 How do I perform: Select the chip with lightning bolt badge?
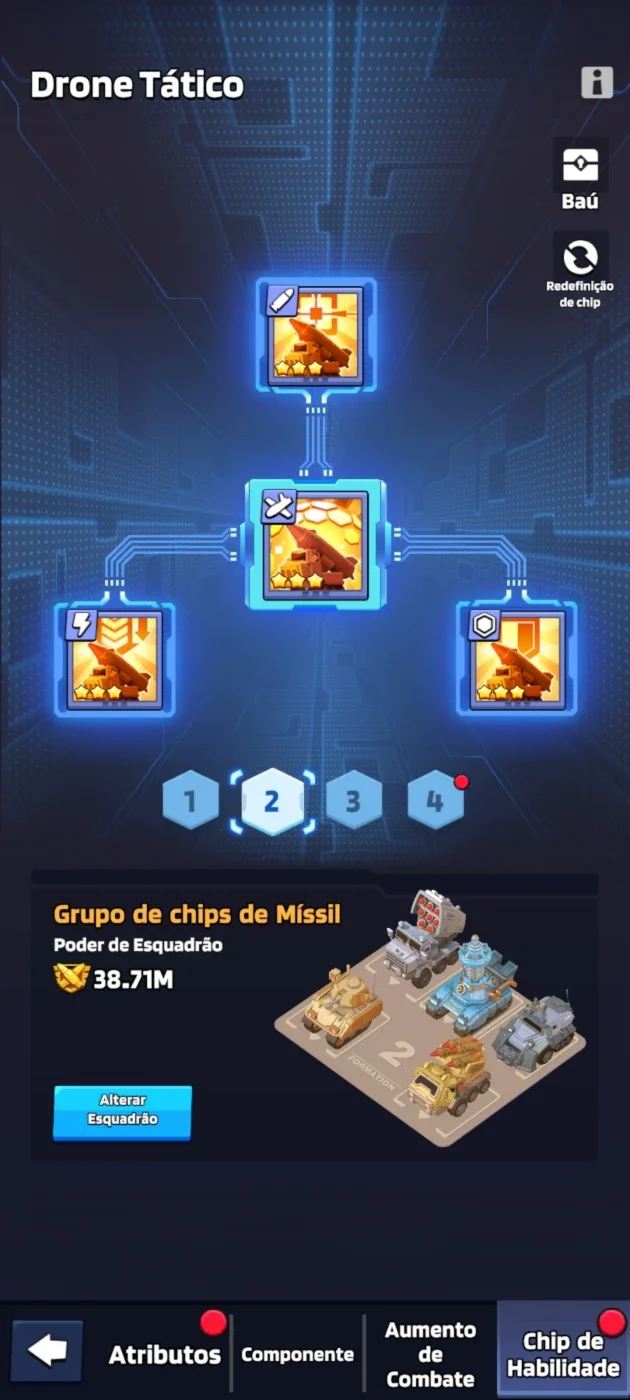tap(115, 659)
